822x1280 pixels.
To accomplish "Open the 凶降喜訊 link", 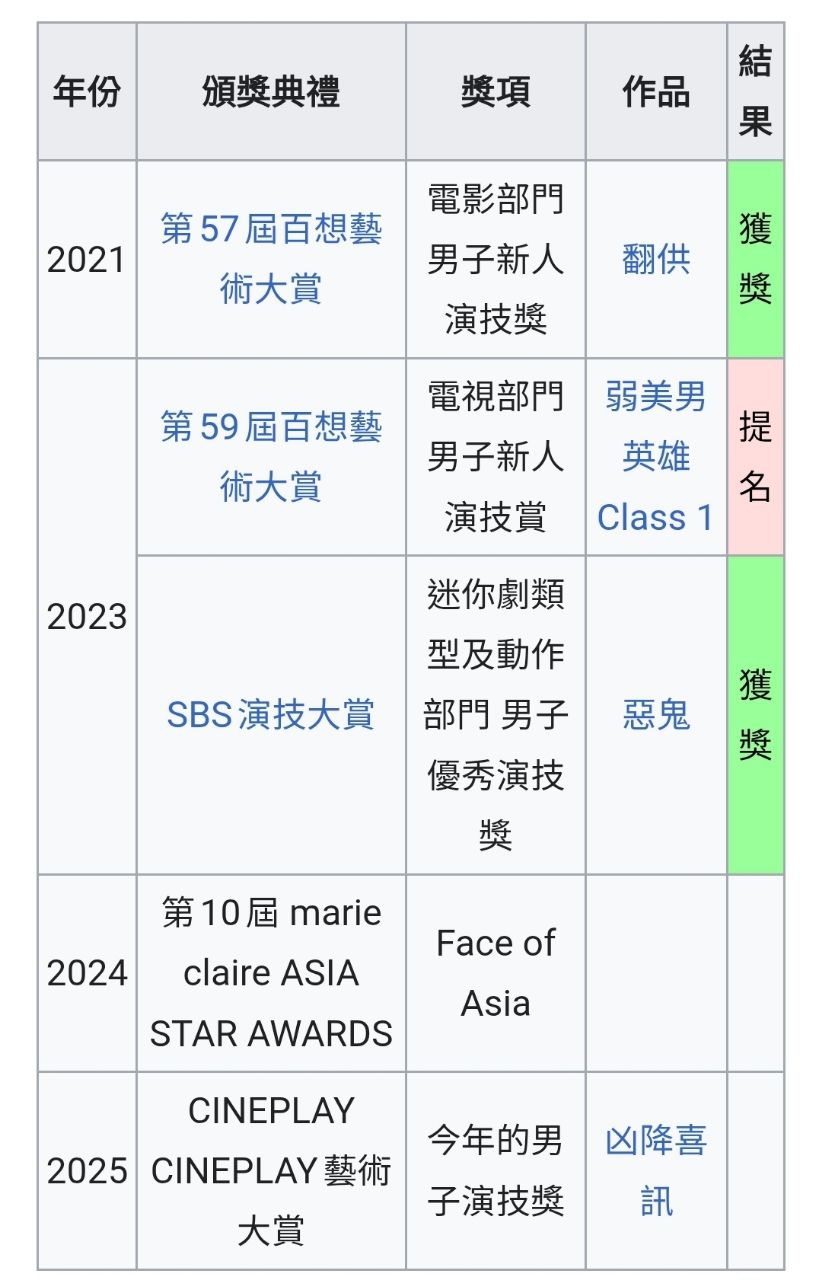I will [x=656, y=1141].
